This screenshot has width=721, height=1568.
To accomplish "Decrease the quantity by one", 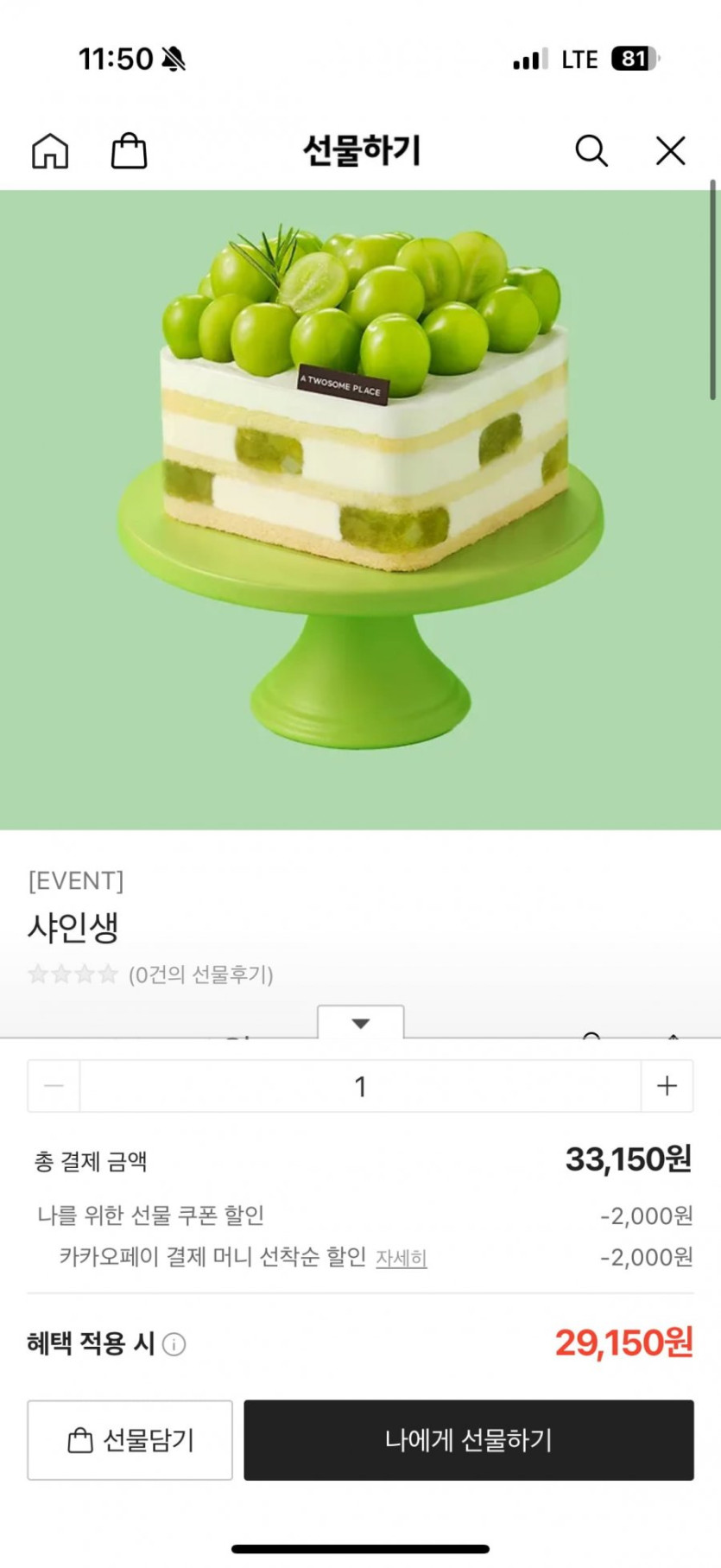I will 54,1086.
